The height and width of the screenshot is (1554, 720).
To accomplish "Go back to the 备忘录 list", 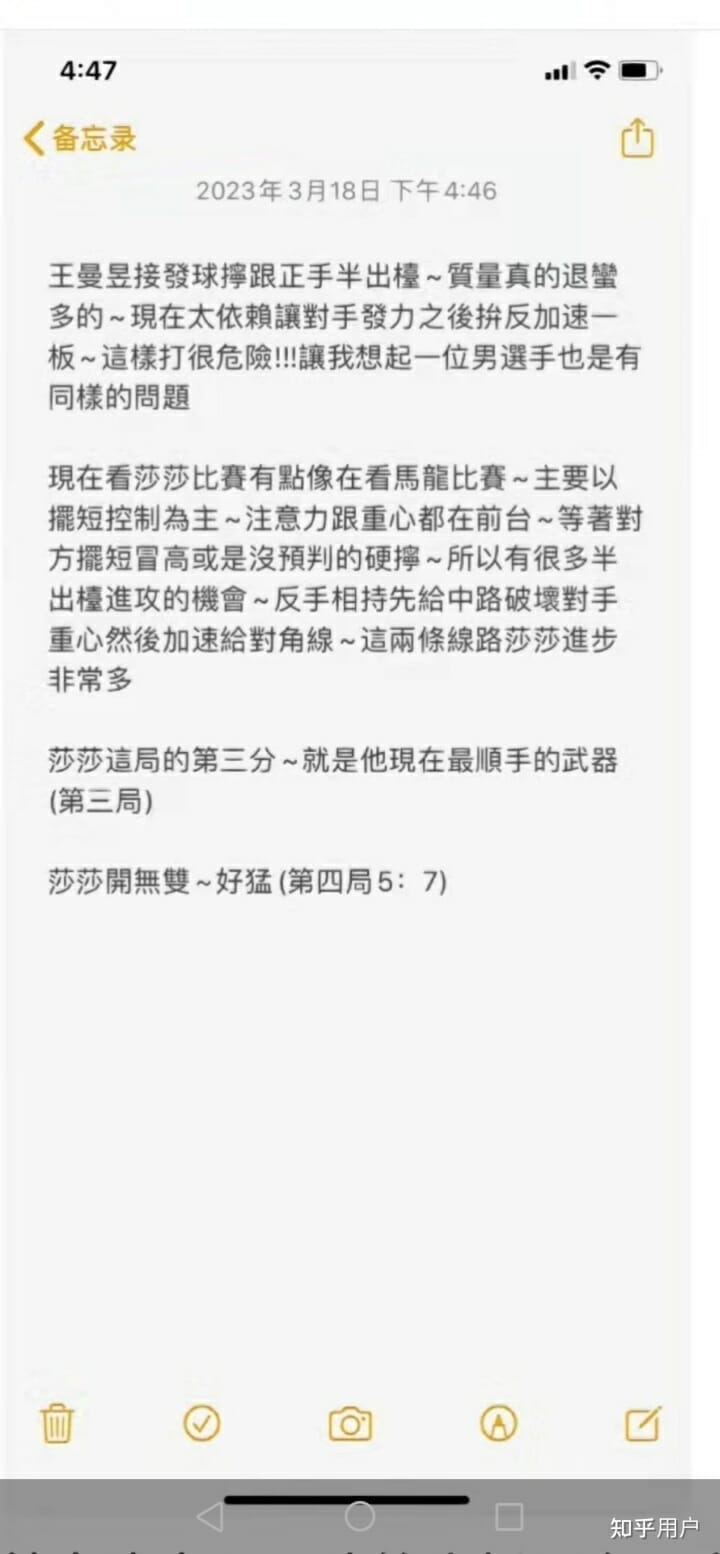I will pos(80,139).
